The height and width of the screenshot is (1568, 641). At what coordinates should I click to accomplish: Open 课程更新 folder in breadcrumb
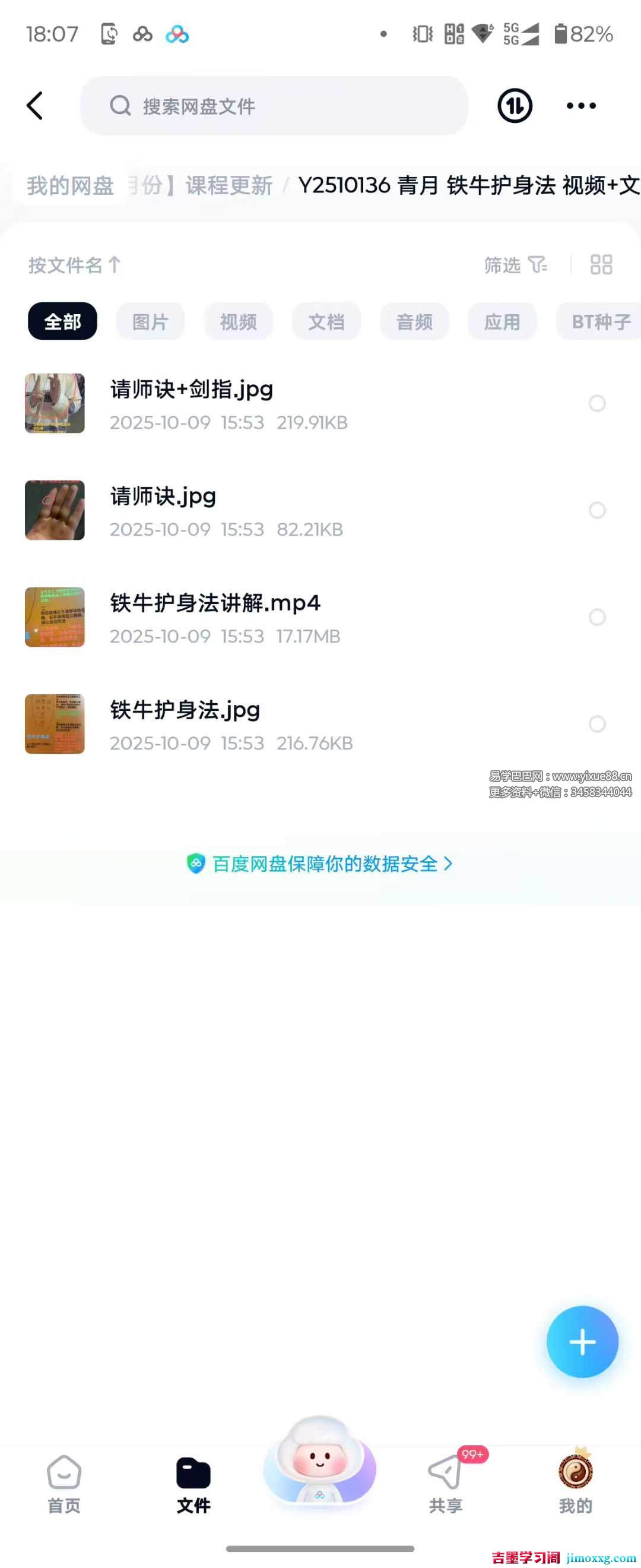tap(229, 185)
